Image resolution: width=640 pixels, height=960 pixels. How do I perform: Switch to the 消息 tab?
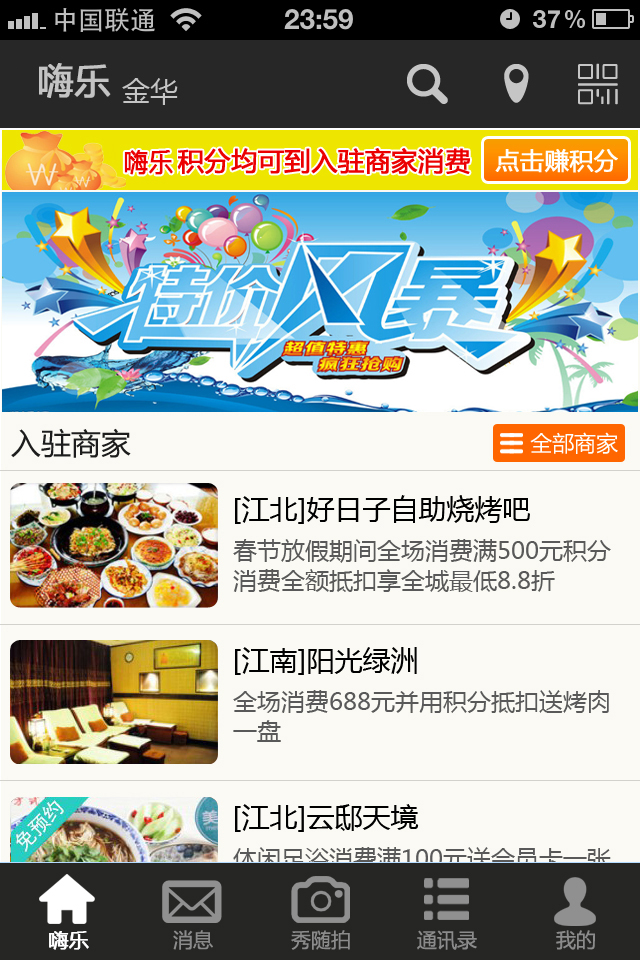click(x=192, y=913)
